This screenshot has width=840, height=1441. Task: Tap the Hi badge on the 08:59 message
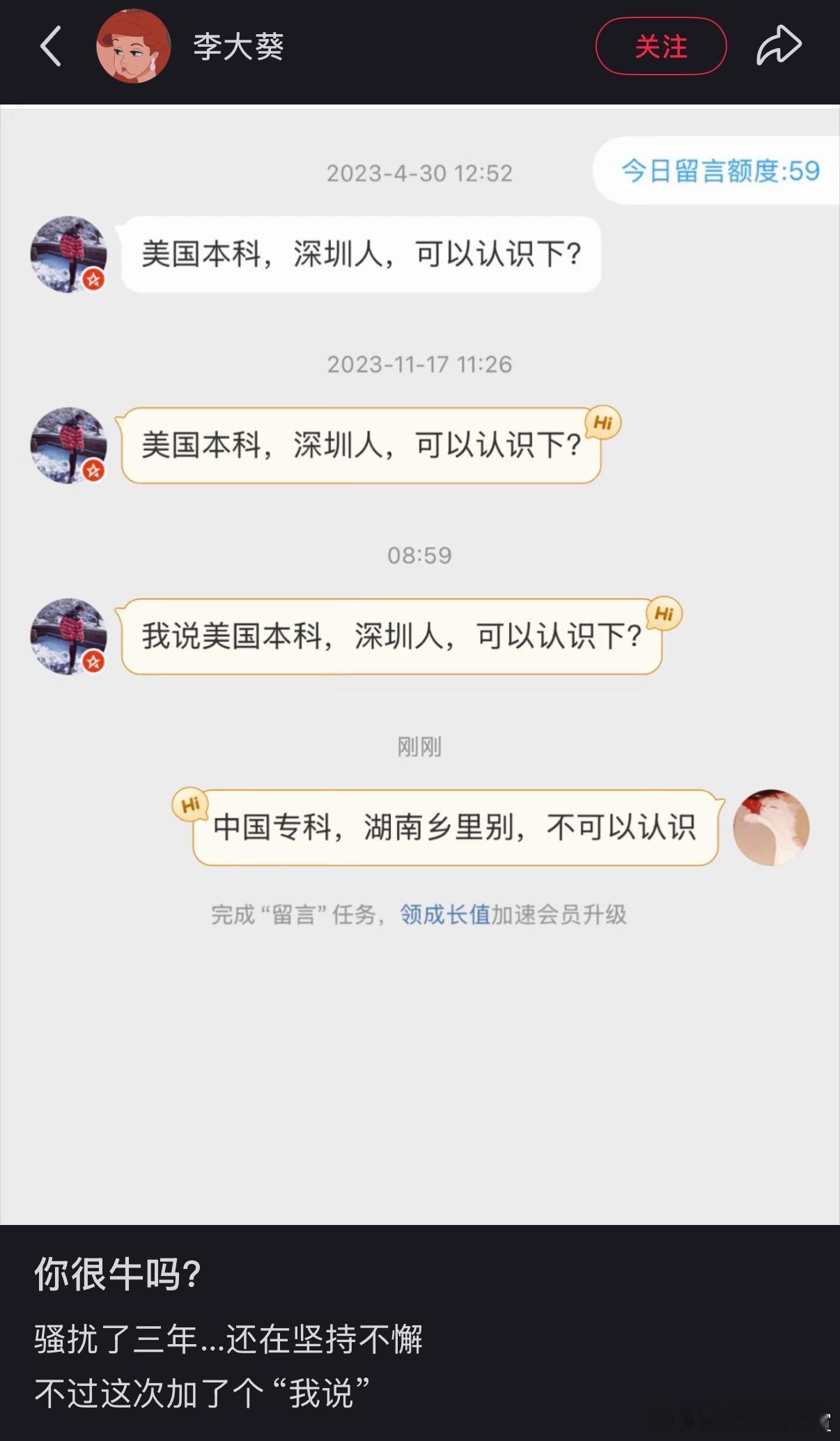(x=664, y=613)
